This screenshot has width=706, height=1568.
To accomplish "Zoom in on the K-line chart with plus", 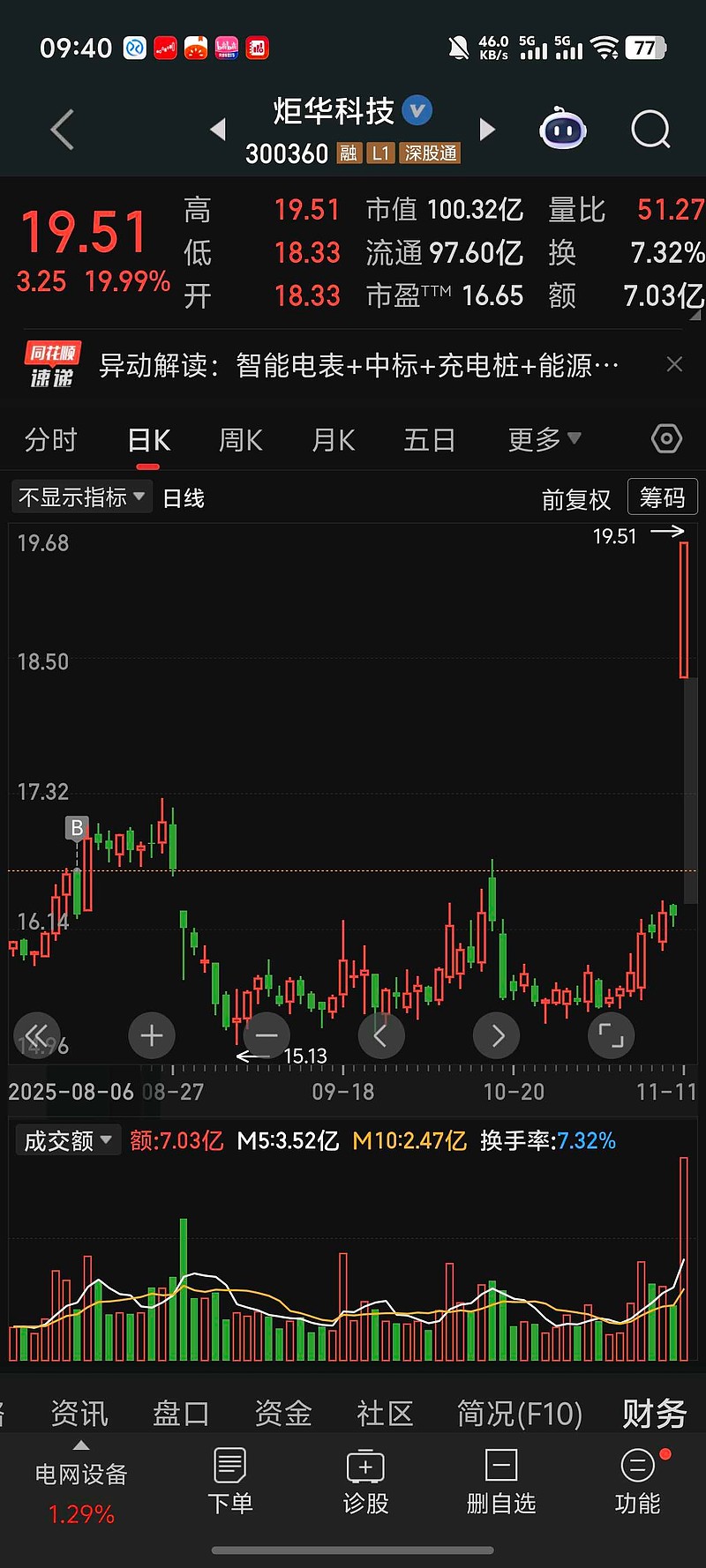I will (151, 1035).
